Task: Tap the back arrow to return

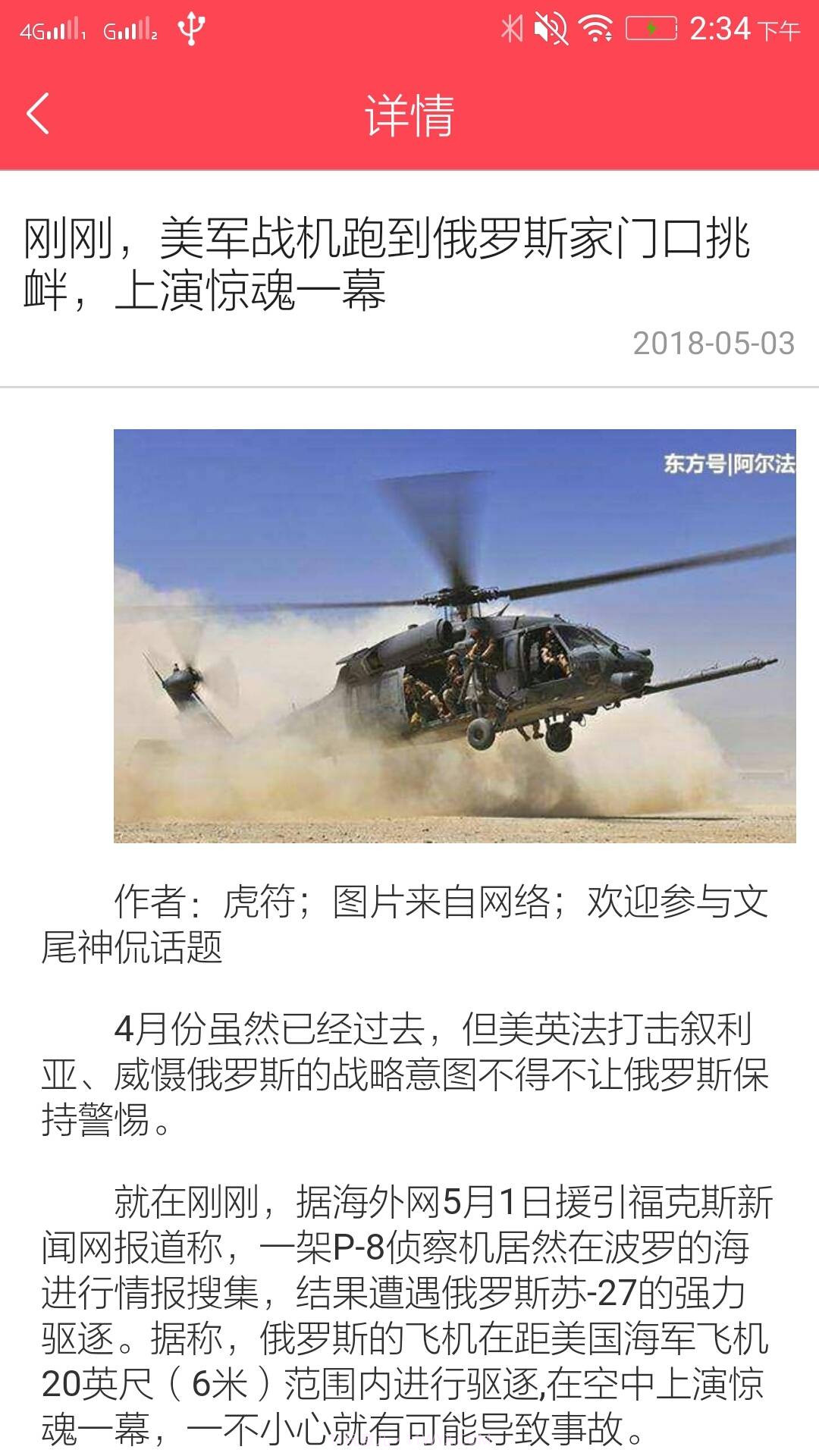Action: click(x=38, y=114)
